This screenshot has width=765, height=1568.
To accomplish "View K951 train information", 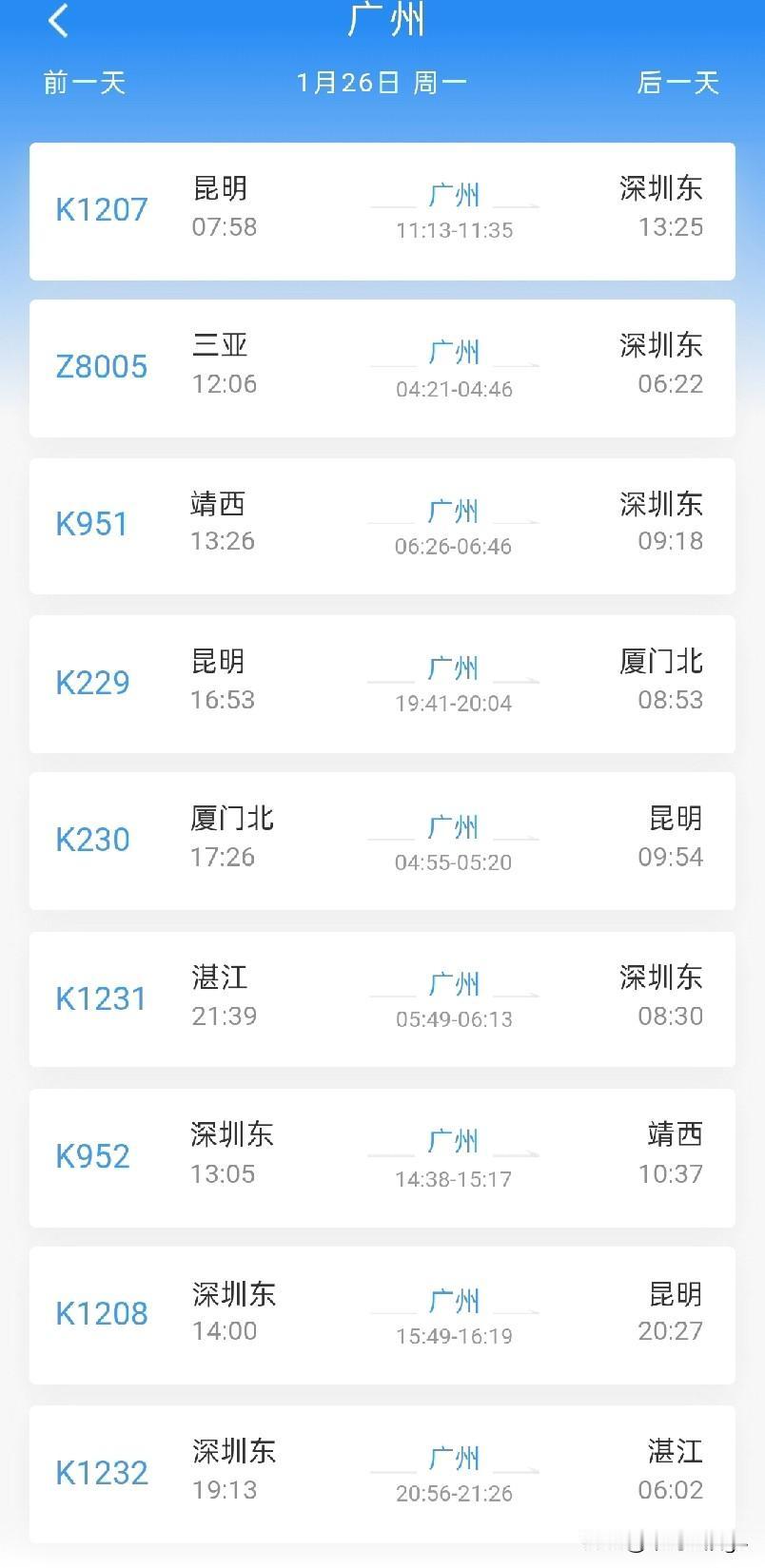I will click(382, 526).
